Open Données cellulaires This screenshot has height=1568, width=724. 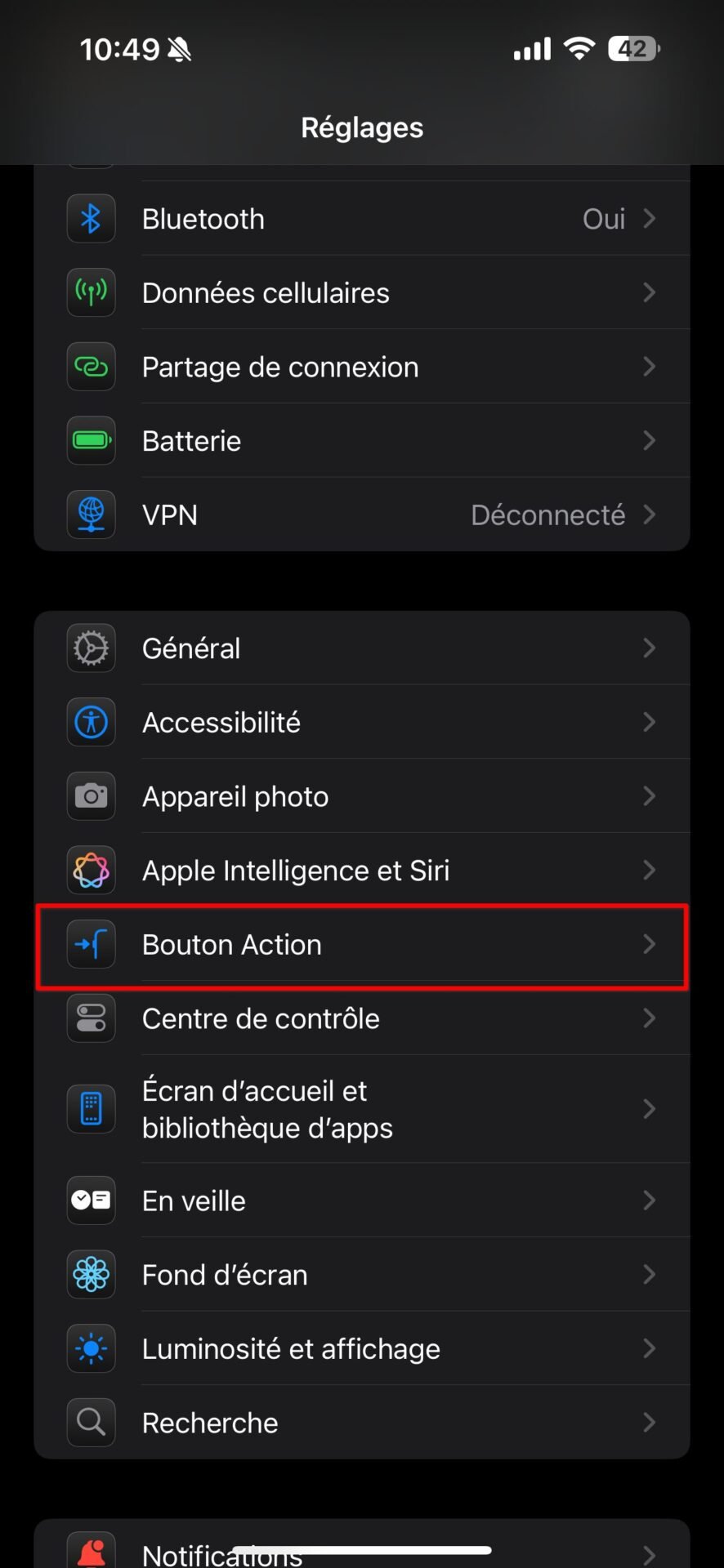[362, 292]
